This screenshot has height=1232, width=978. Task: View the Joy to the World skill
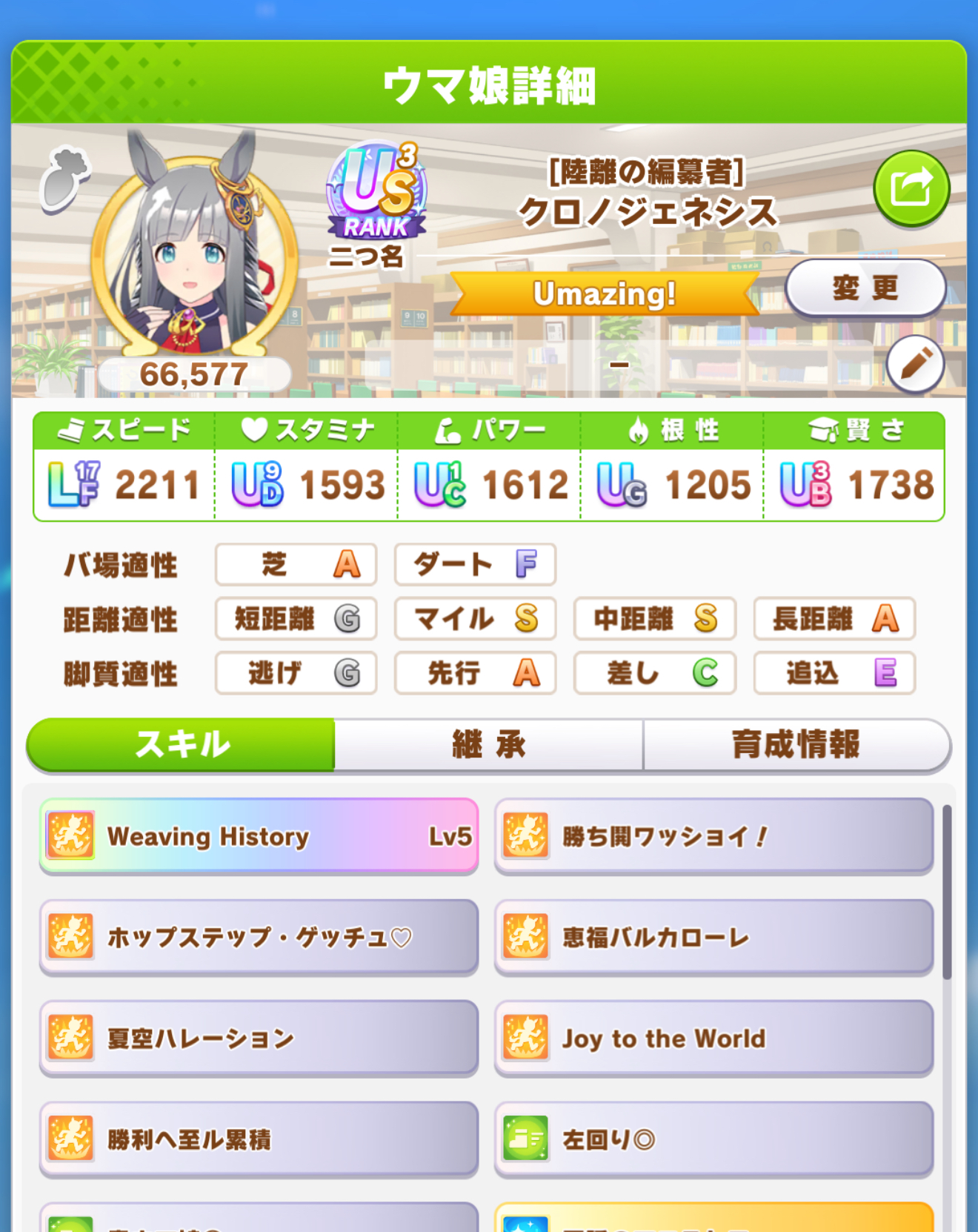(713, 1038)
